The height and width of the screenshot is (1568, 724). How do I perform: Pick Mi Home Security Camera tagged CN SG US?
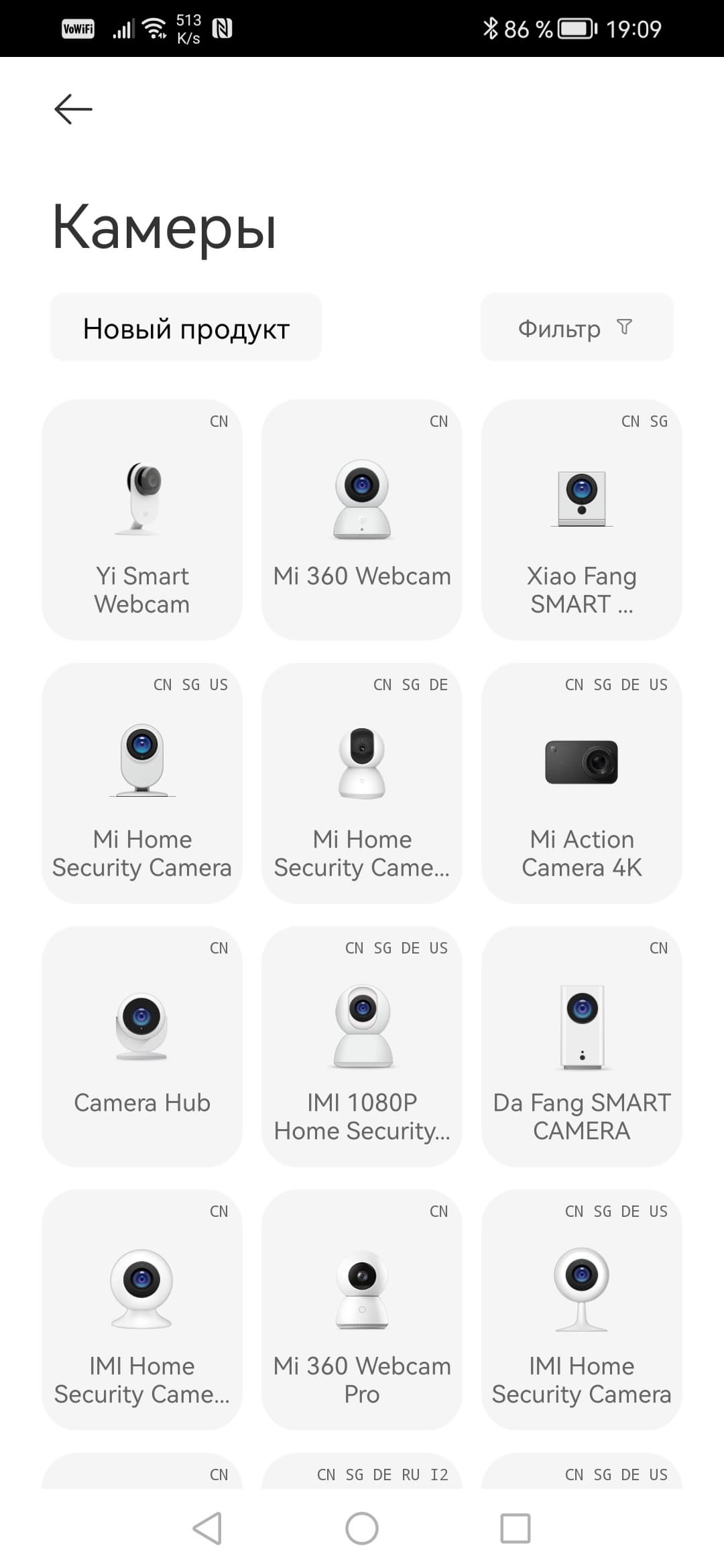tap(142, 783)
